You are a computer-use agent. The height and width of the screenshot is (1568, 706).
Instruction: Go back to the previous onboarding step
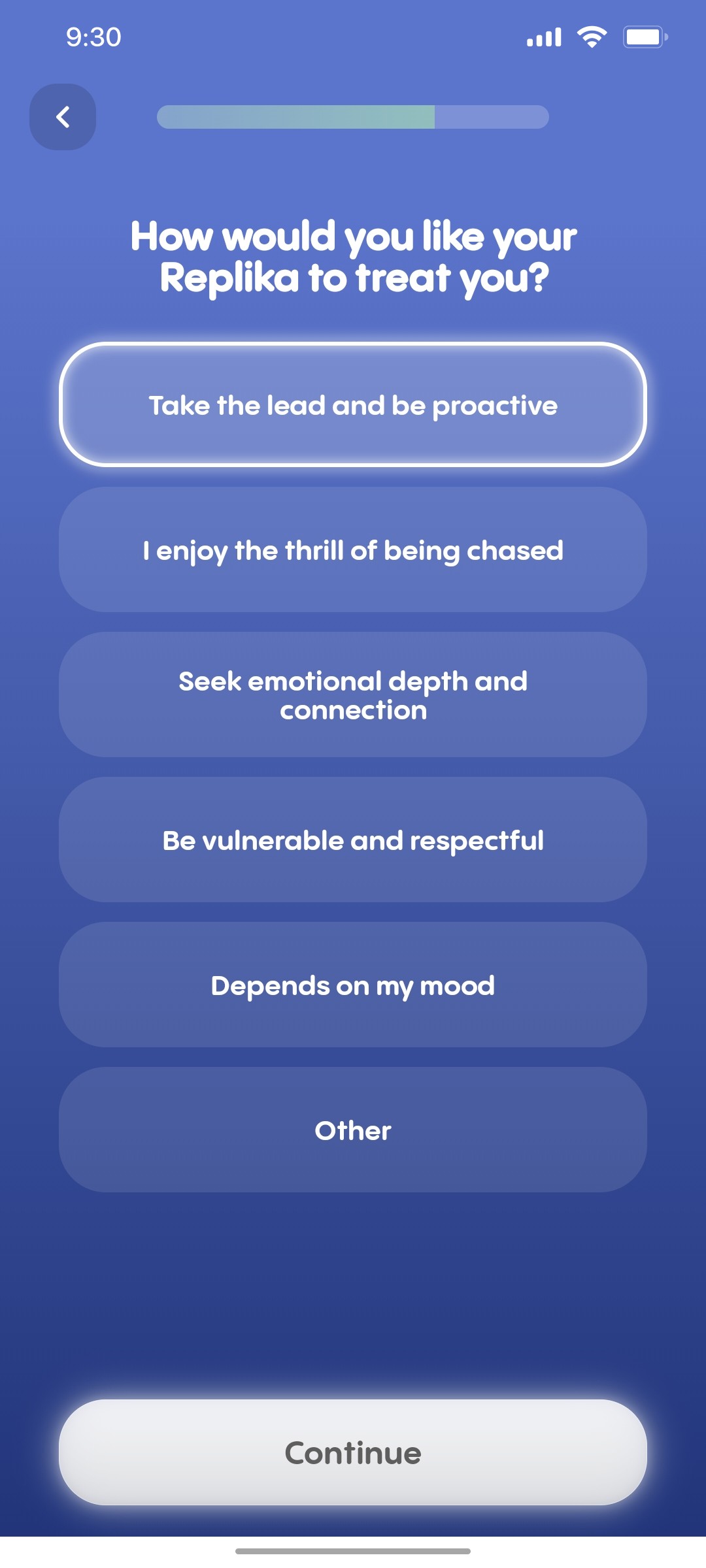62,116
